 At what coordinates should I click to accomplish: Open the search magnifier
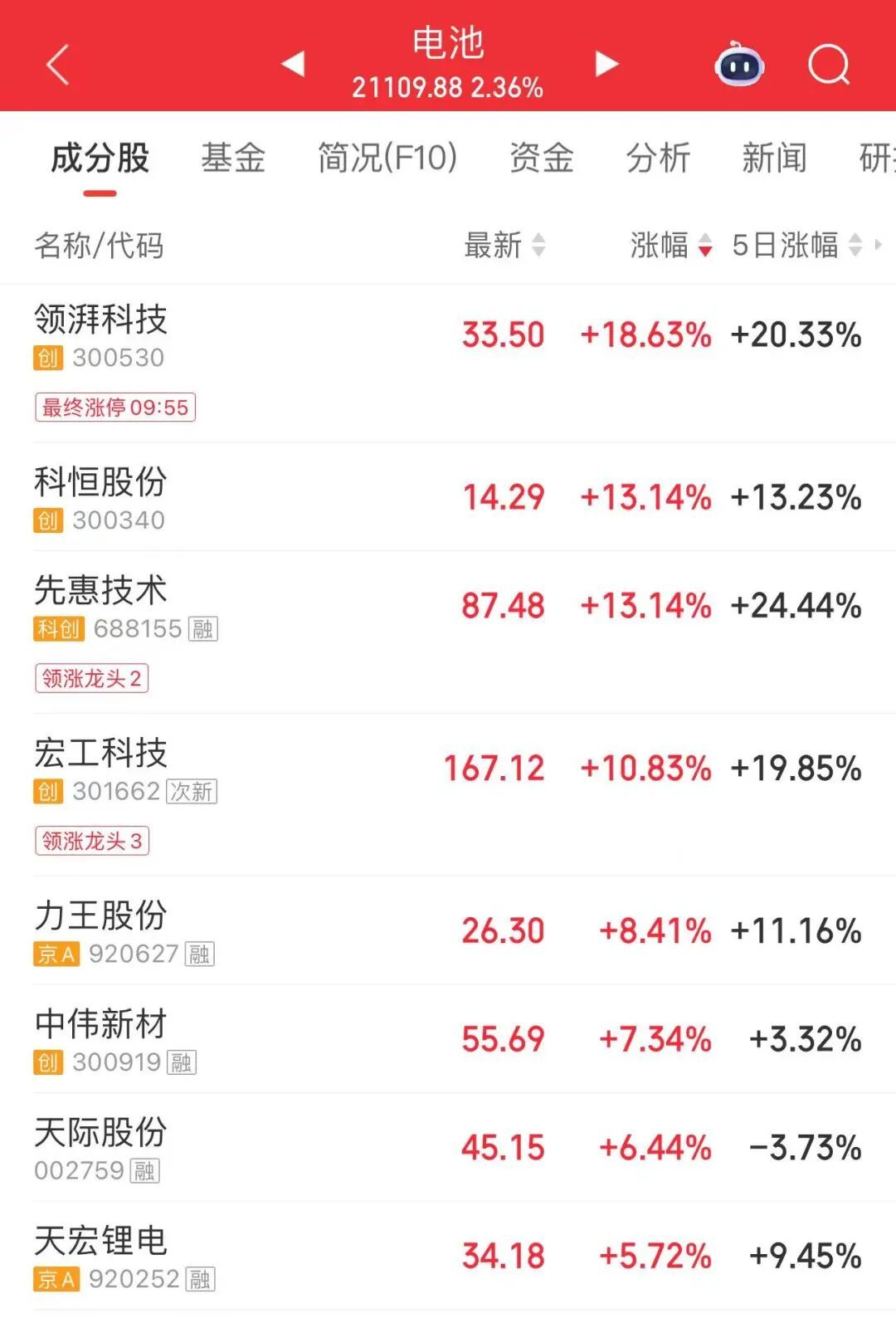point(829,65)
